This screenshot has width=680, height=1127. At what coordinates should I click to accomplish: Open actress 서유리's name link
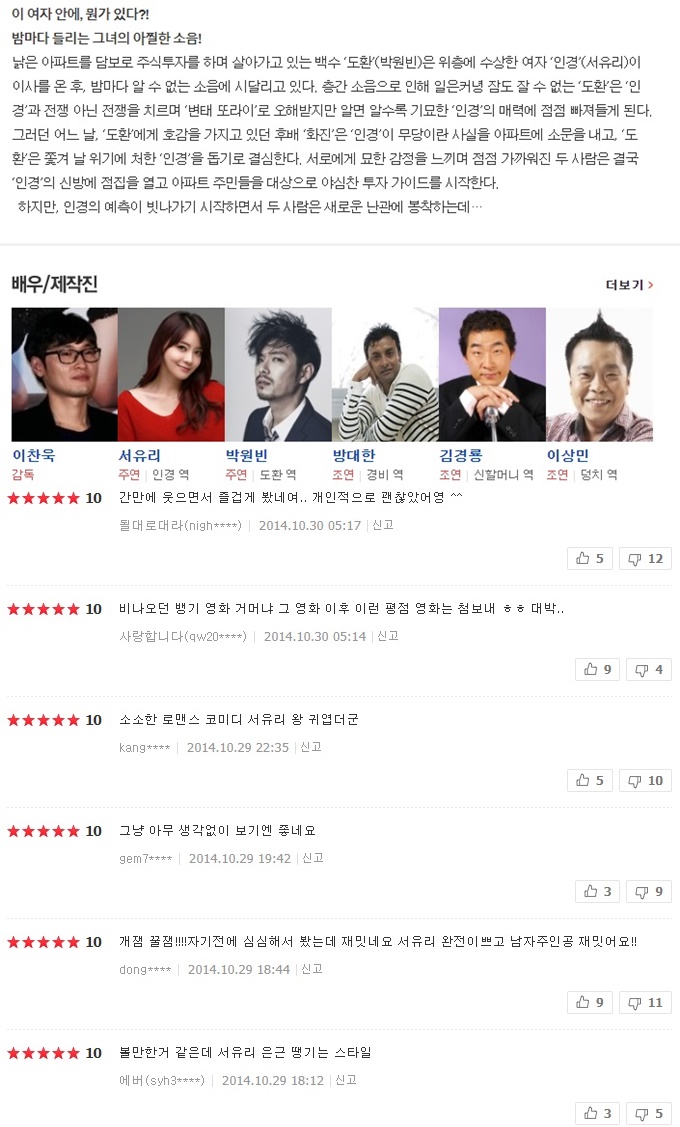(x=139, y=455)
